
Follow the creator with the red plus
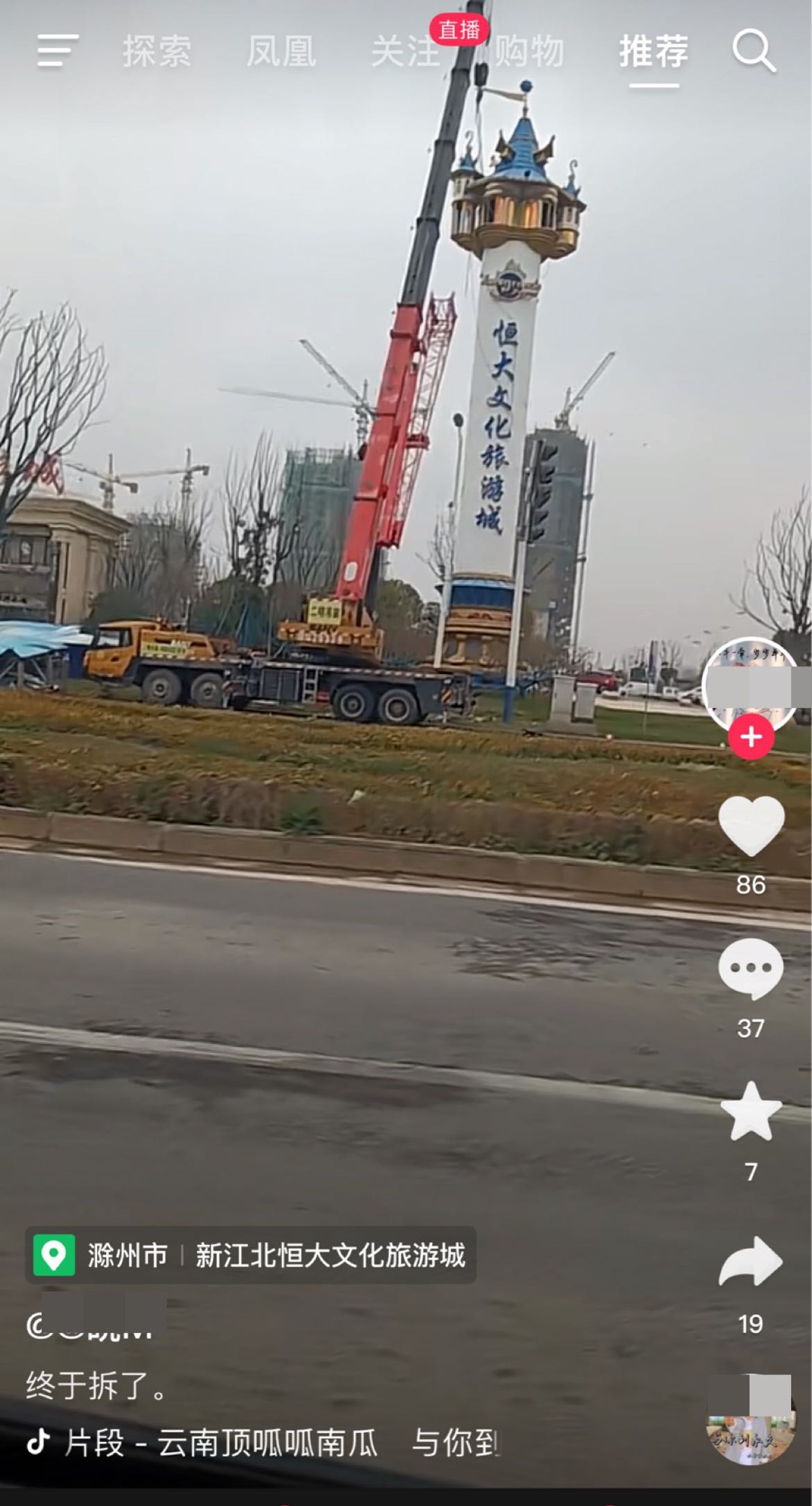(750, 737)
